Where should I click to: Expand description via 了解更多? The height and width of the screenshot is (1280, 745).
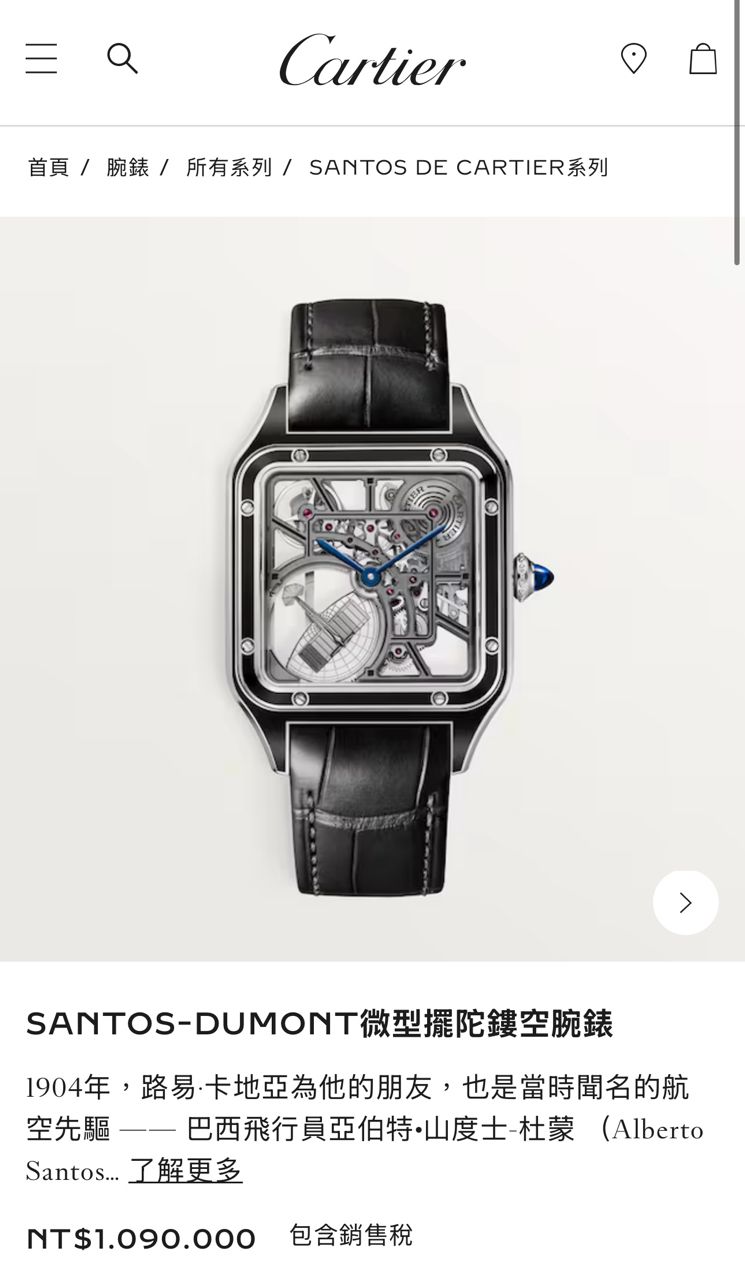(186, 1170)
